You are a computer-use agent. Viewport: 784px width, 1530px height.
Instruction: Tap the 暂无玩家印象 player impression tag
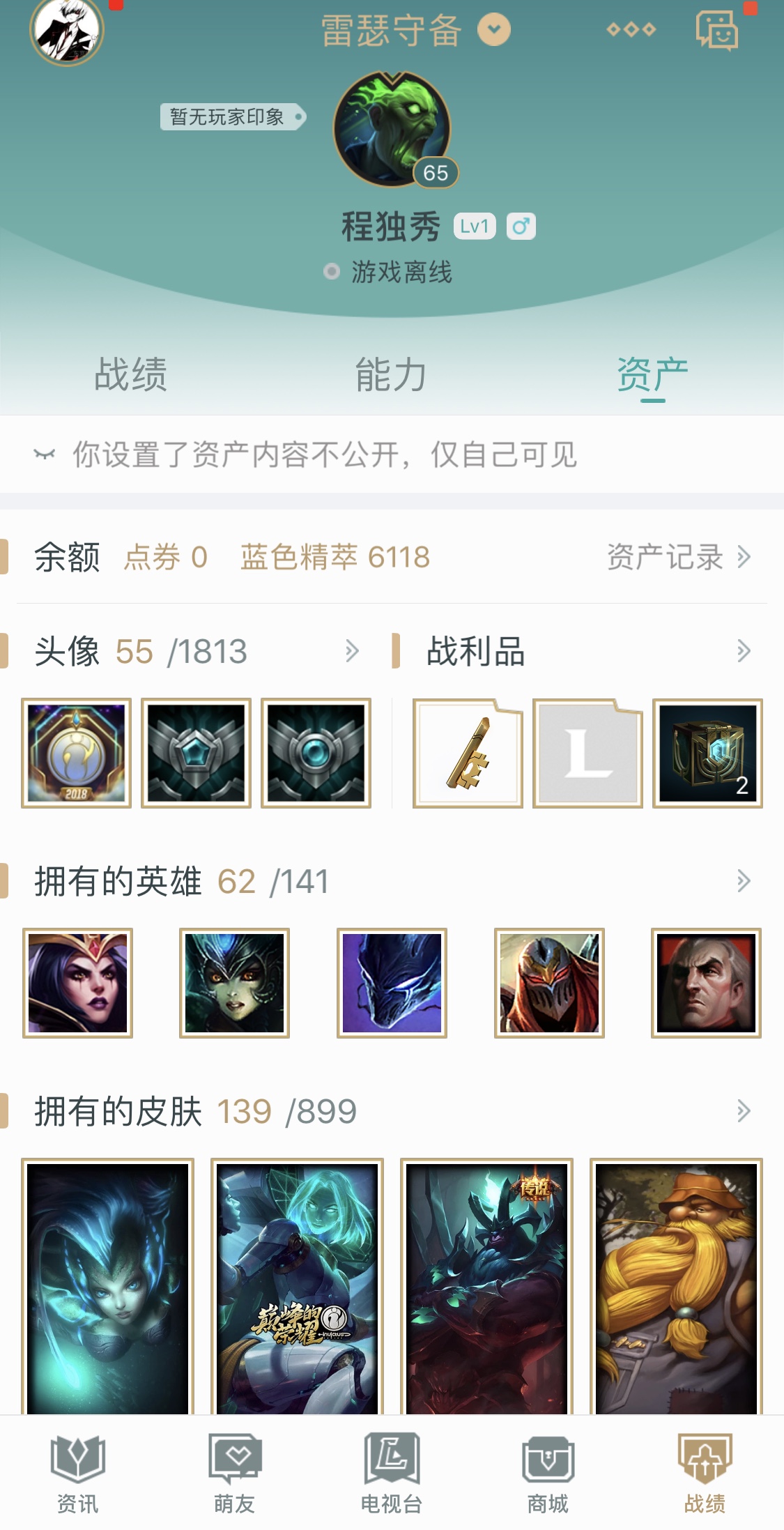coord(232,116)
